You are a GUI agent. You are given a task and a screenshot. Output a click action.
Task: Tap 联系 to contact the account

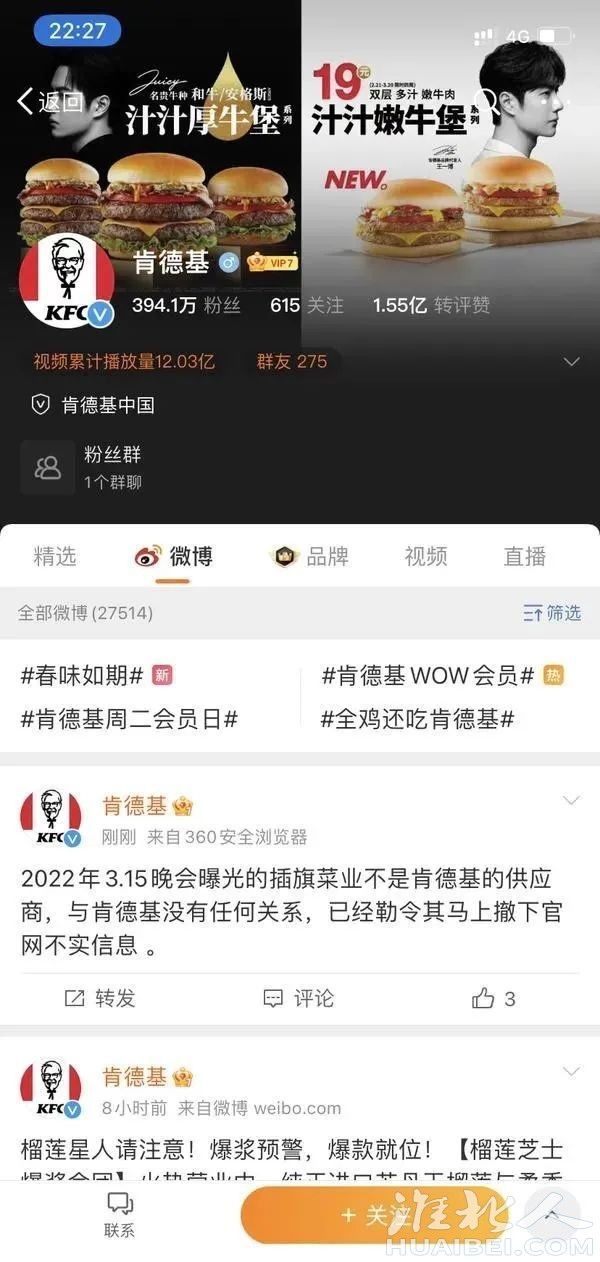point(119,1214)
